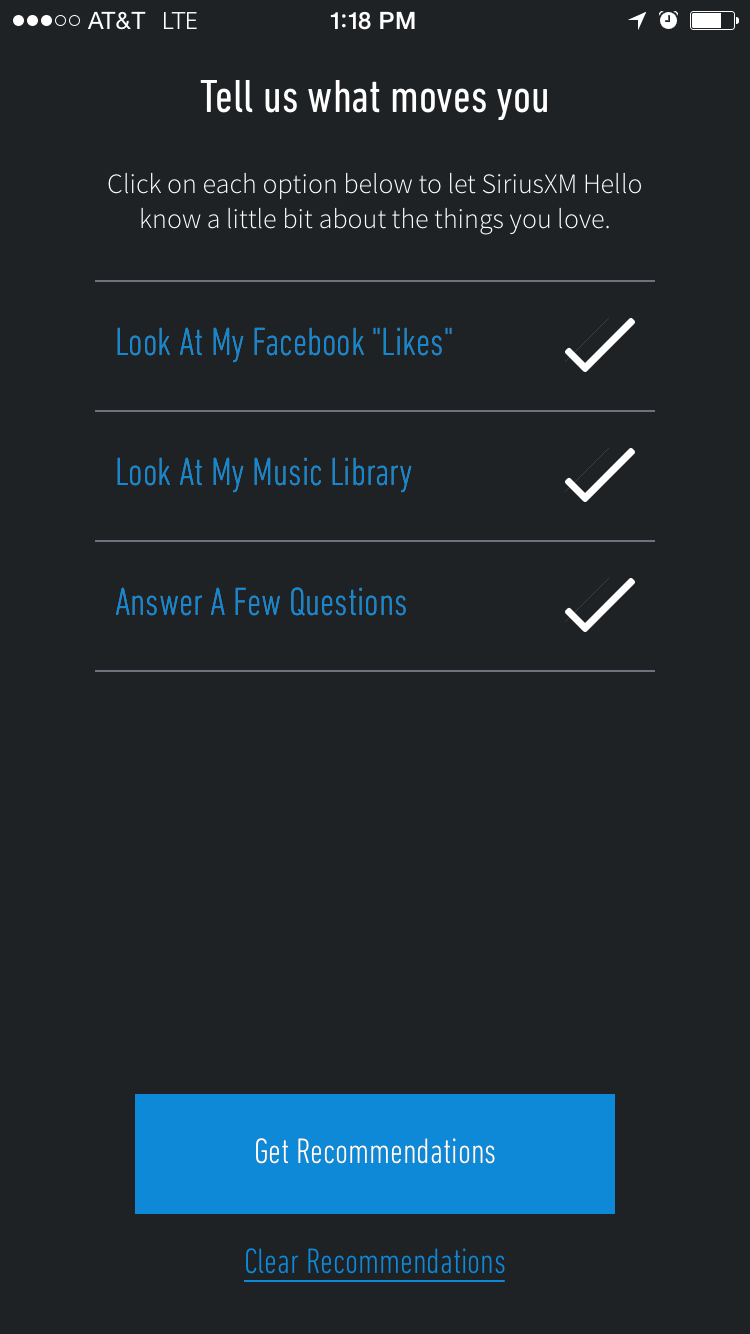Tap the Clear Recommendations link

(375, 1262)
